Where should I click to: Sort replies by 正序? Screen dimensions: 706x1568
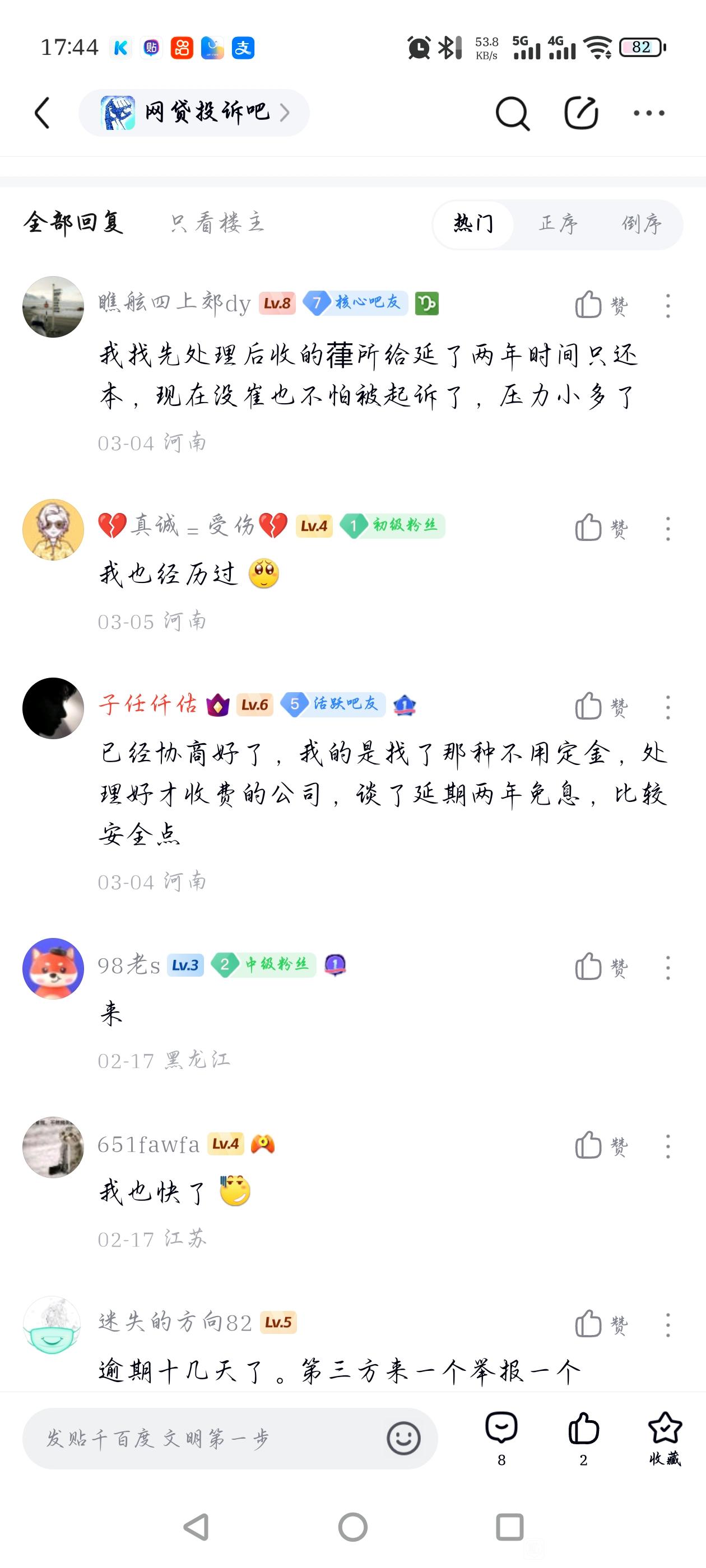[x=558, y=224]
